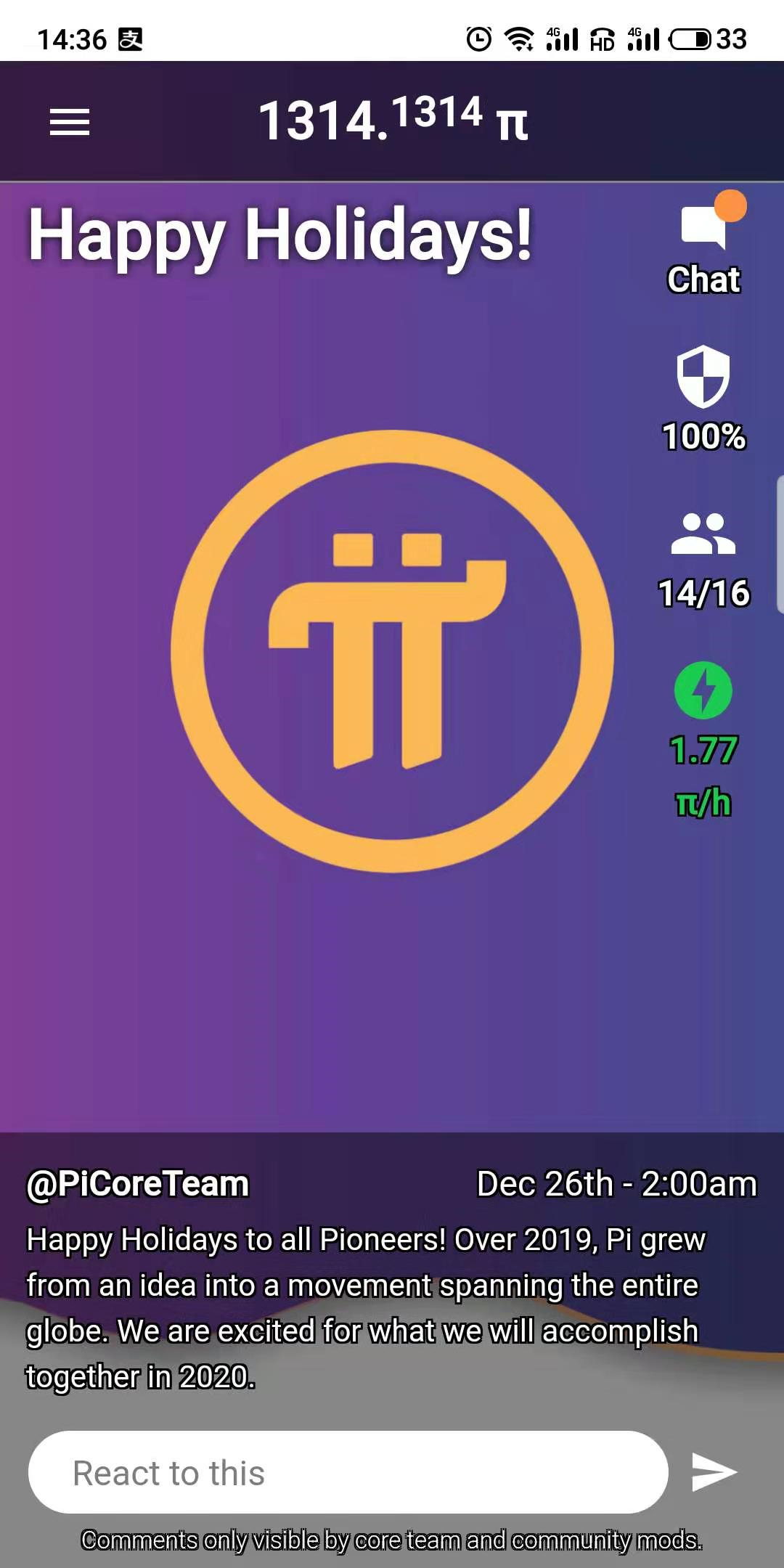Screen dimensions: 784x1568
Task: View the 14/16 earning team
Action: pos(703,560)
